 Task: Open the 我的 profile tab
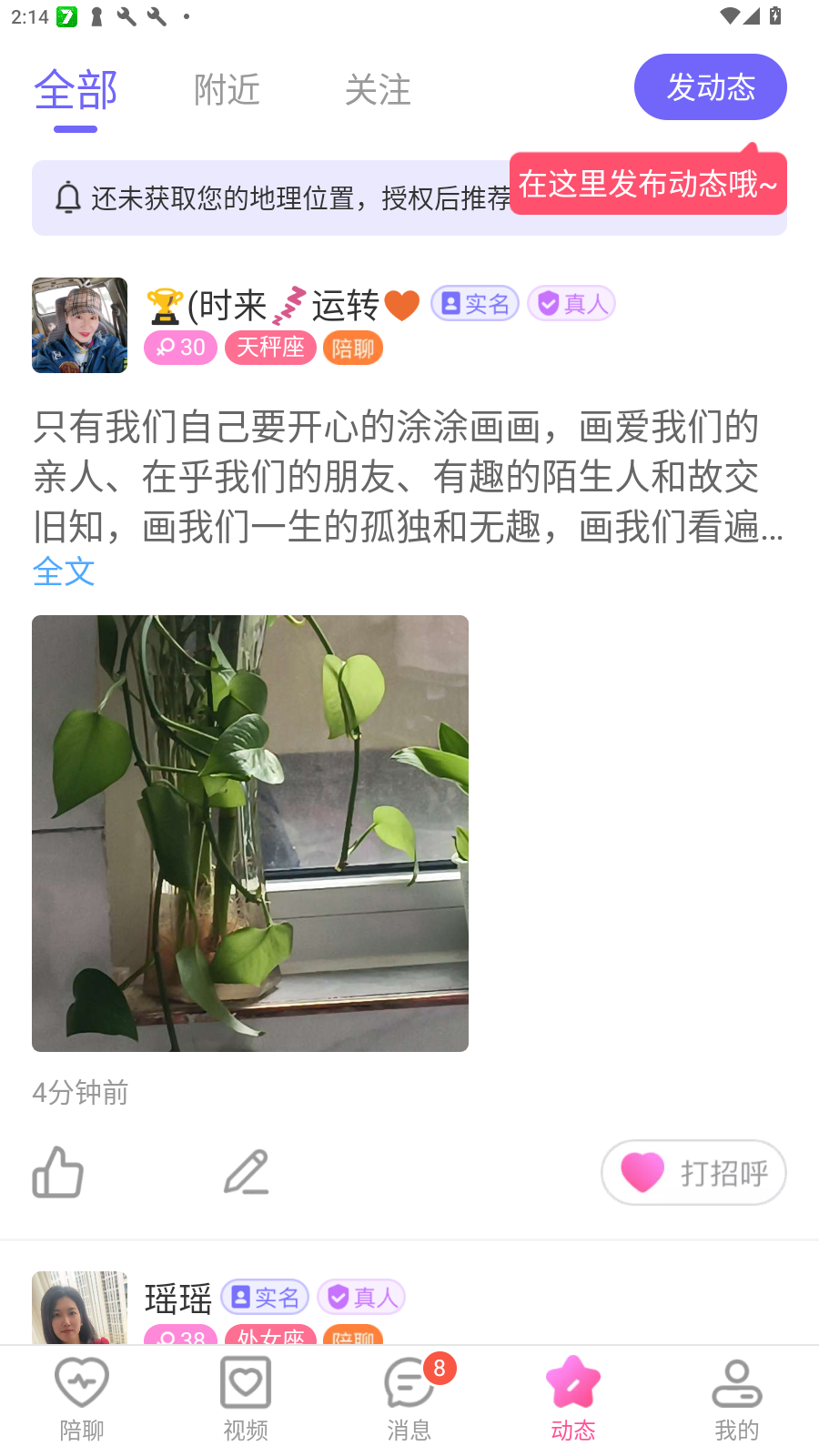coord(737,1399)
